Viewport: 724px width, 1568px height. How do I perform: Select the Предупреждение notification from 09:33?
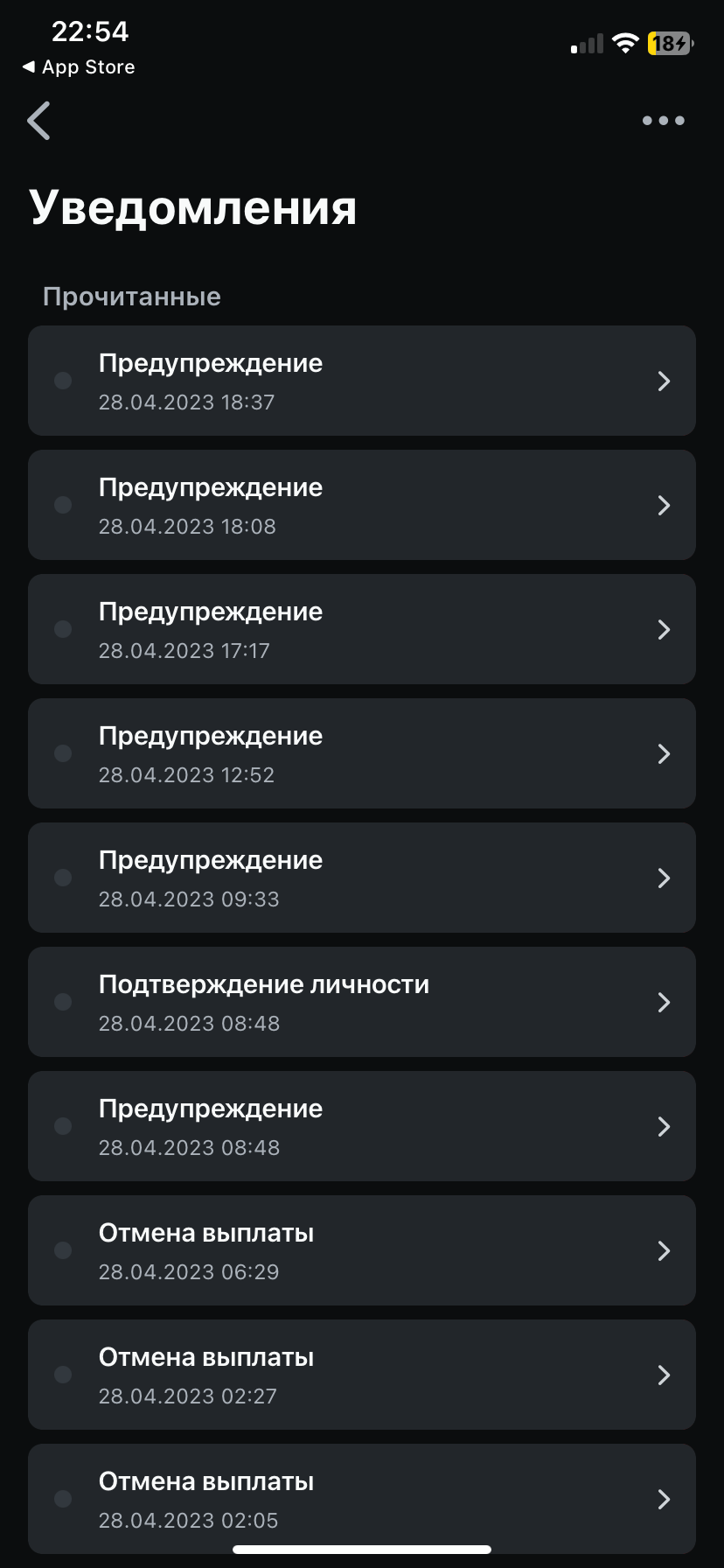coord(362,878)
